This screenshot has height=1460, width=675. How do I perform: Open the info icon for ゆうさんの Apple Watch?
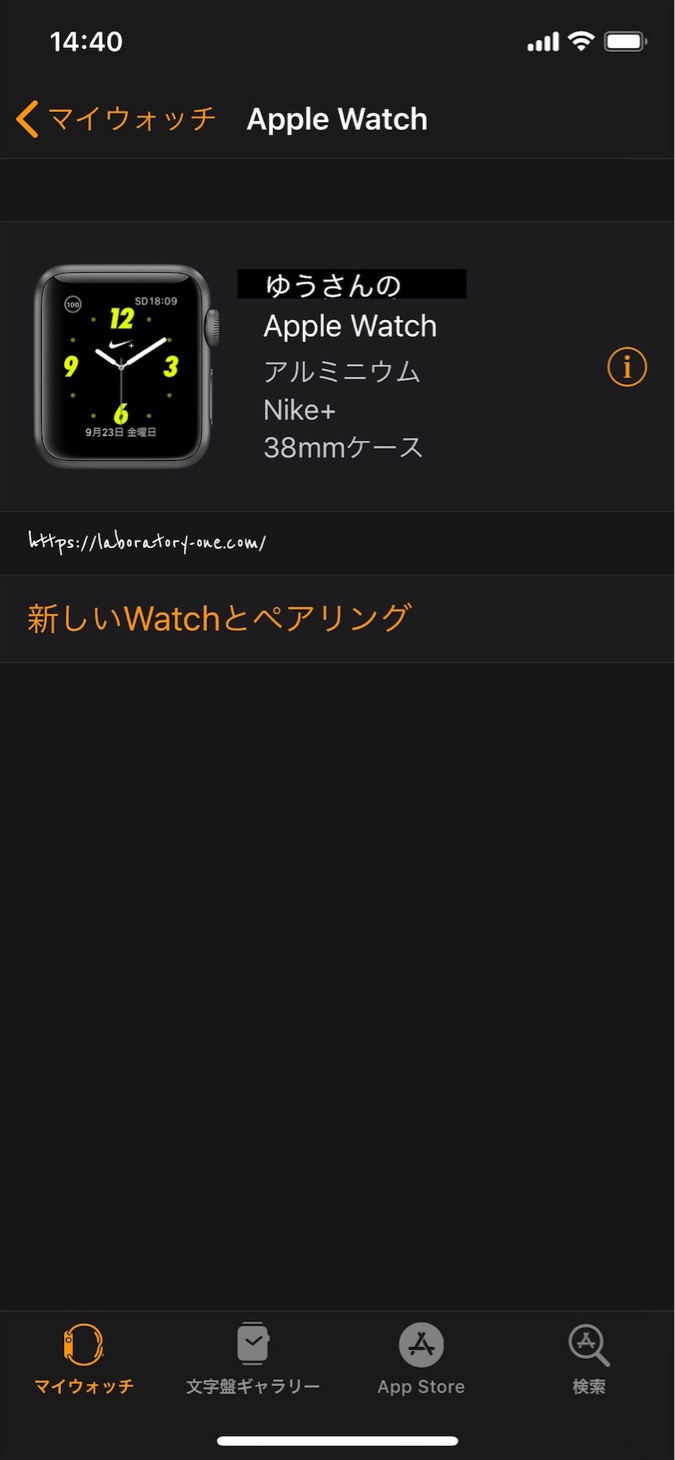tap(627, 368)
